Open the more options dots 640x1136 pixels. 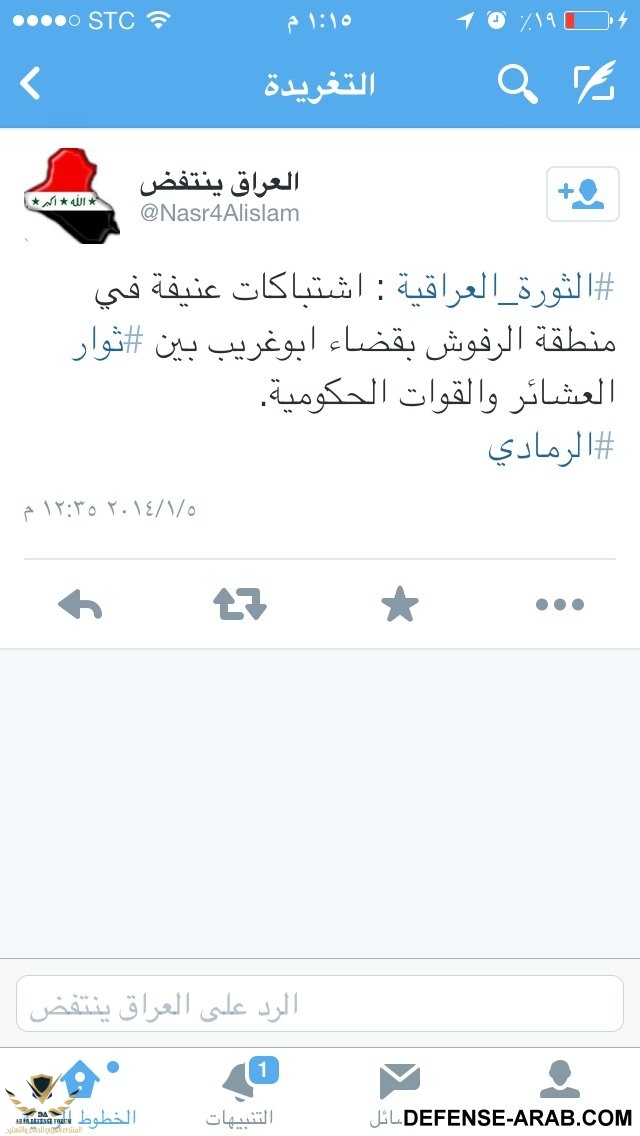coord(559,604)
